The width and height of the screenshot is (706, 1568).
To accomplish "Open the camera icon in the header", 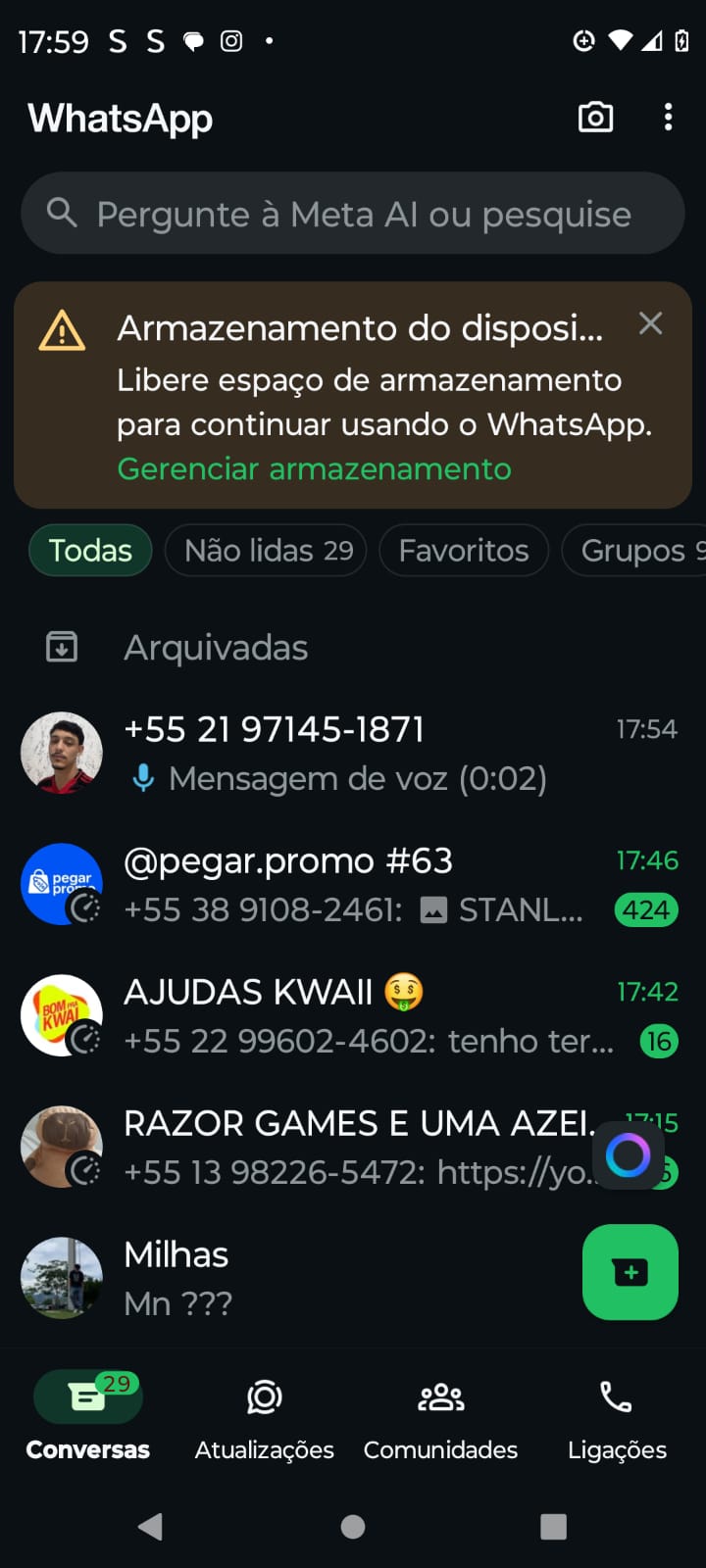I will tap(595, 118).
